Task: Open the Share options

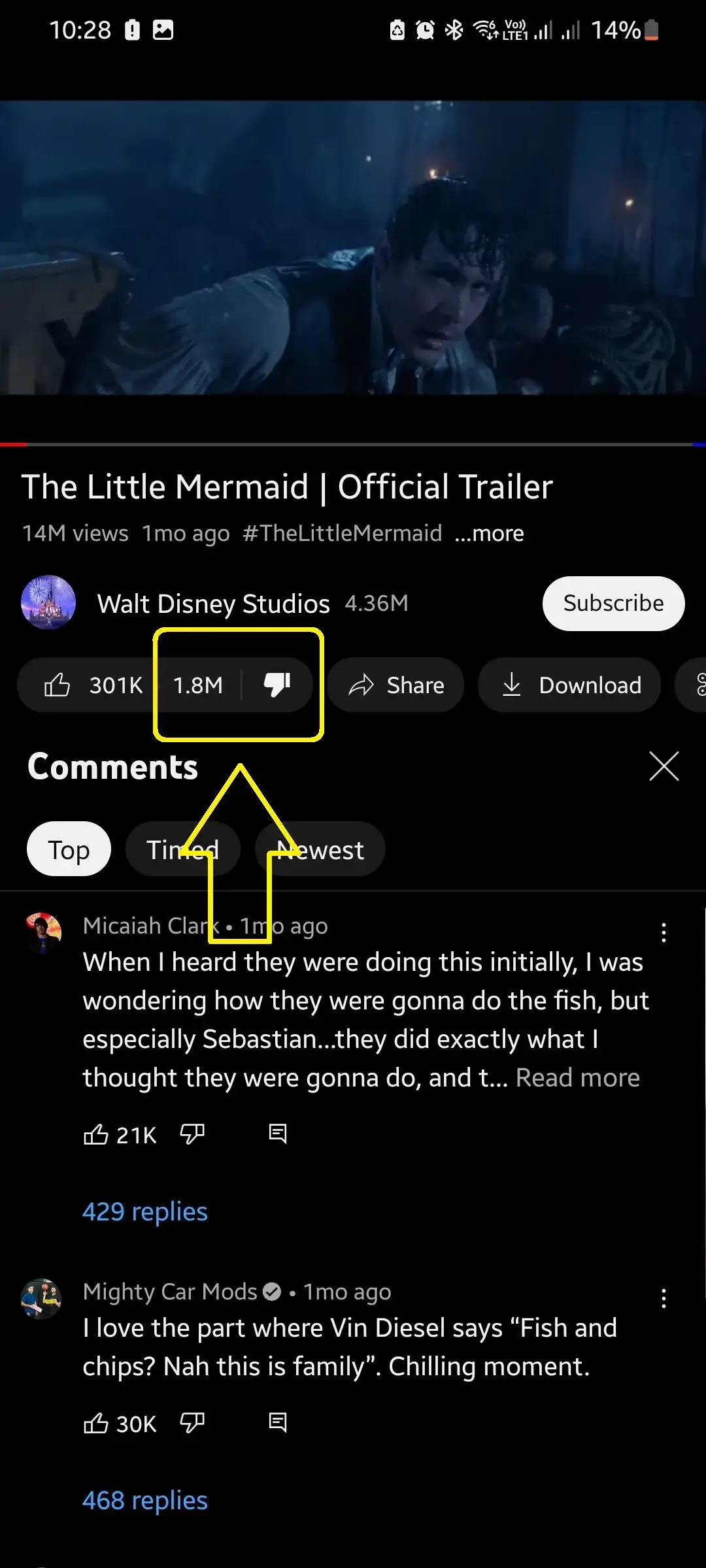Action: [396, 685]
